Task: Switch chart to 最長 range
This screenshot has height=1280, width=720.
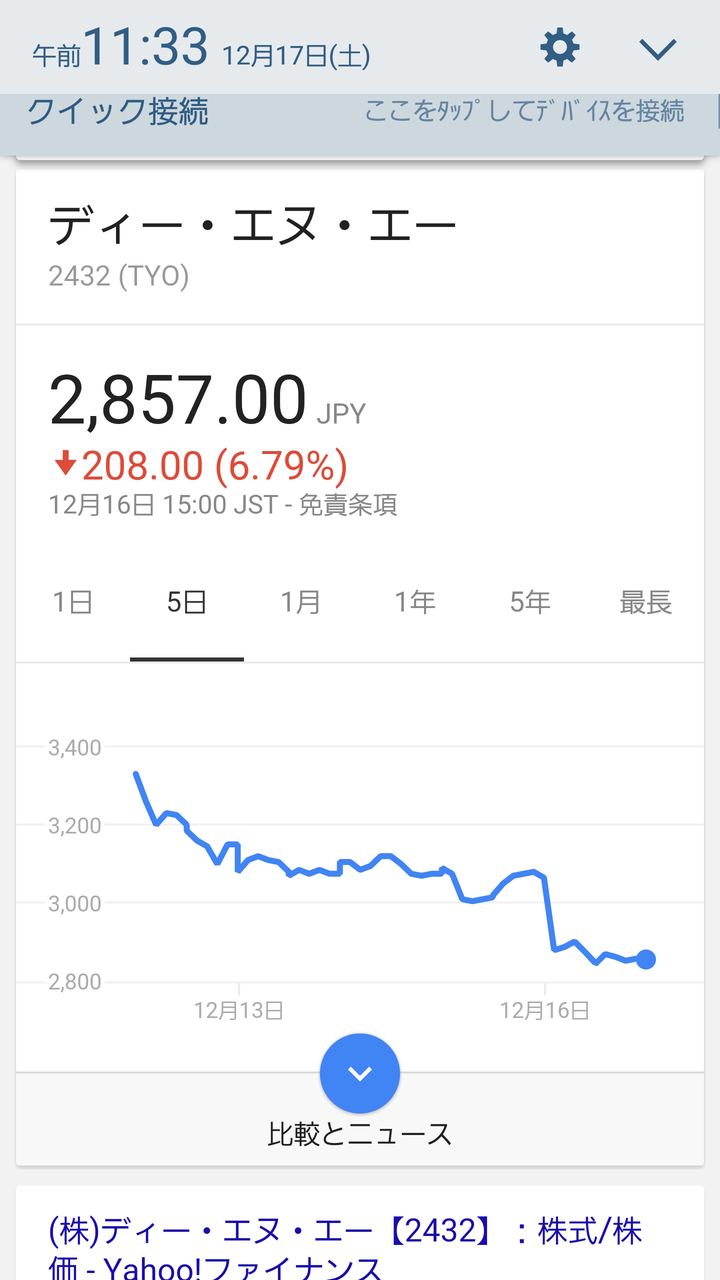Action: [x=646, y=602]
